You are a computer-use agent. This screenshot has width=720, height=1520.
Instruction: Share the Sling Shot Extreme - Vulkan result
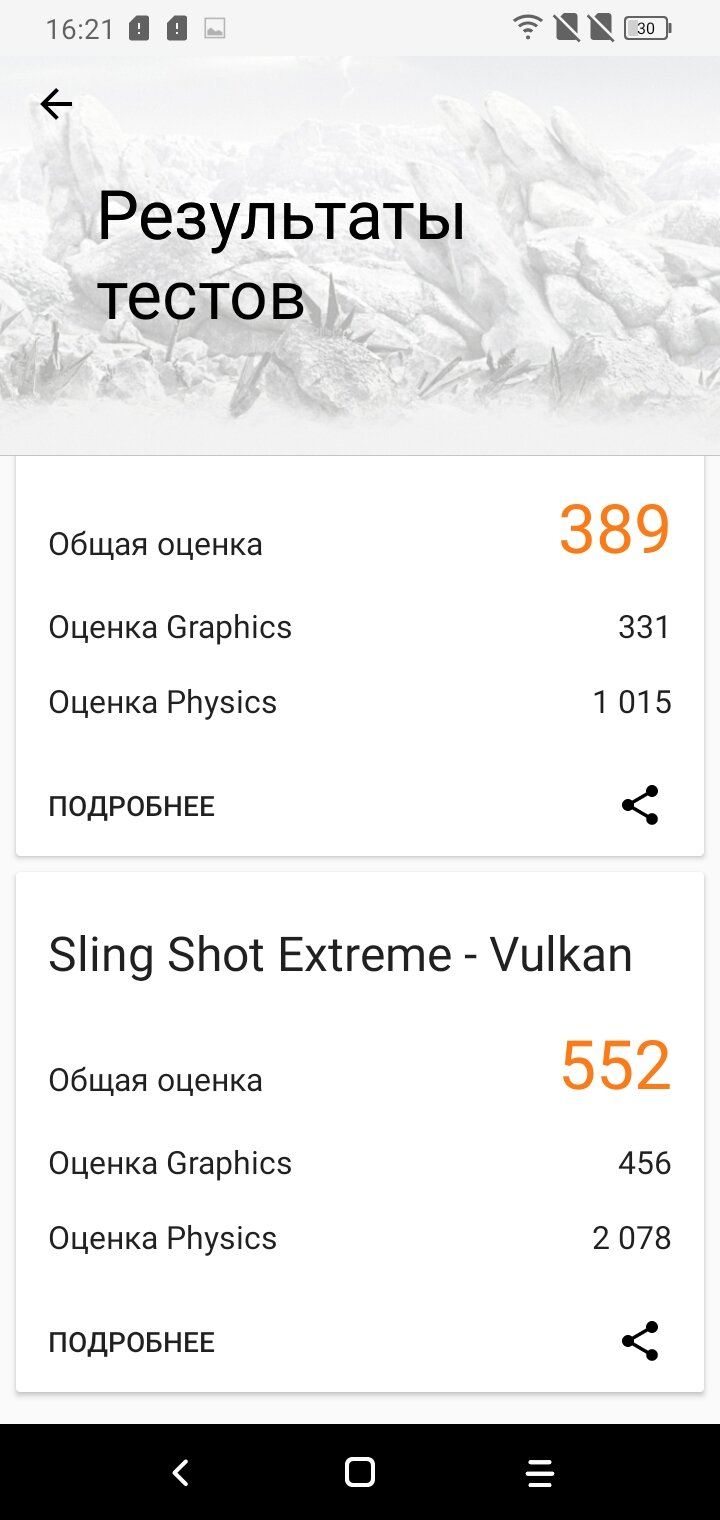click(x=640, y=1341)
